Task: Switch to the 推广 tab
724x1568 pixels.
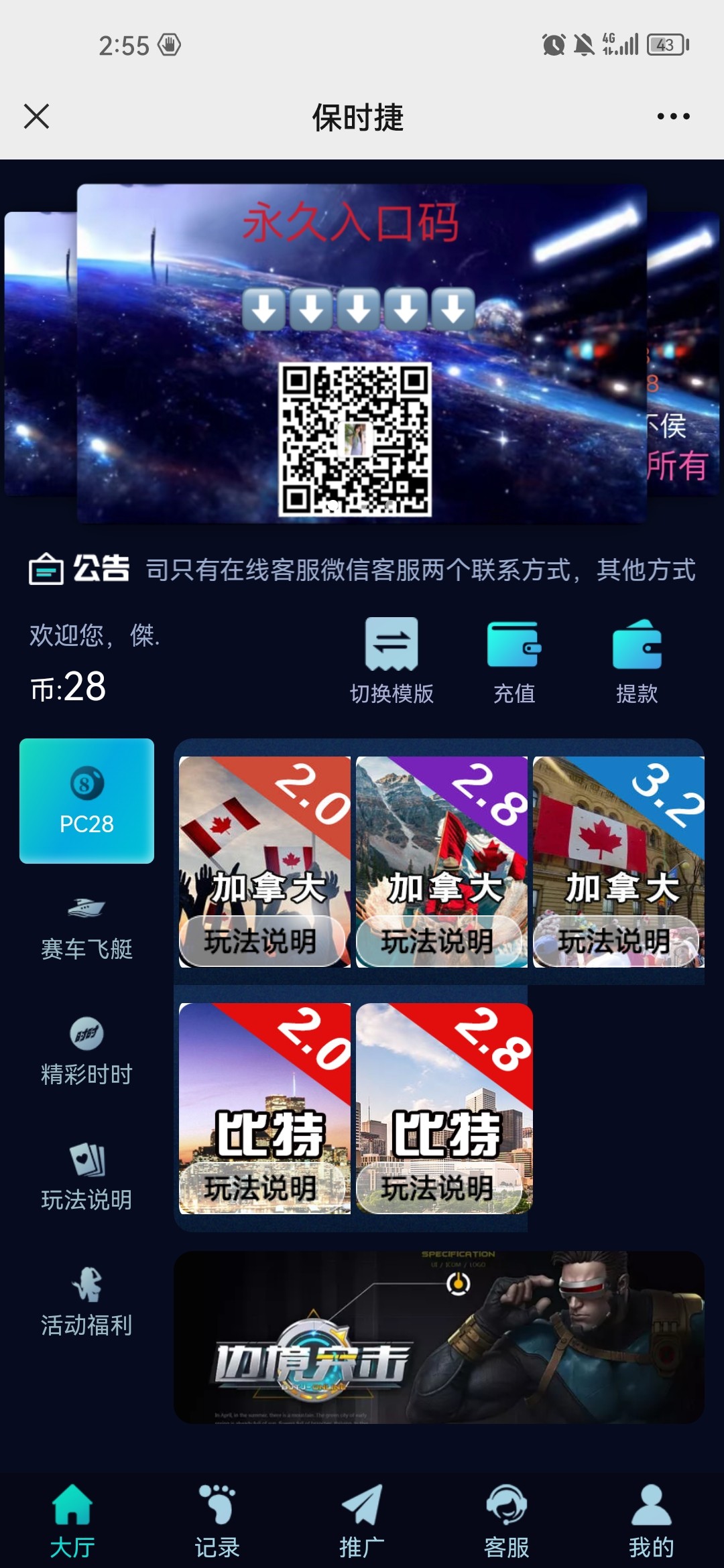Action: (362, 1521)
